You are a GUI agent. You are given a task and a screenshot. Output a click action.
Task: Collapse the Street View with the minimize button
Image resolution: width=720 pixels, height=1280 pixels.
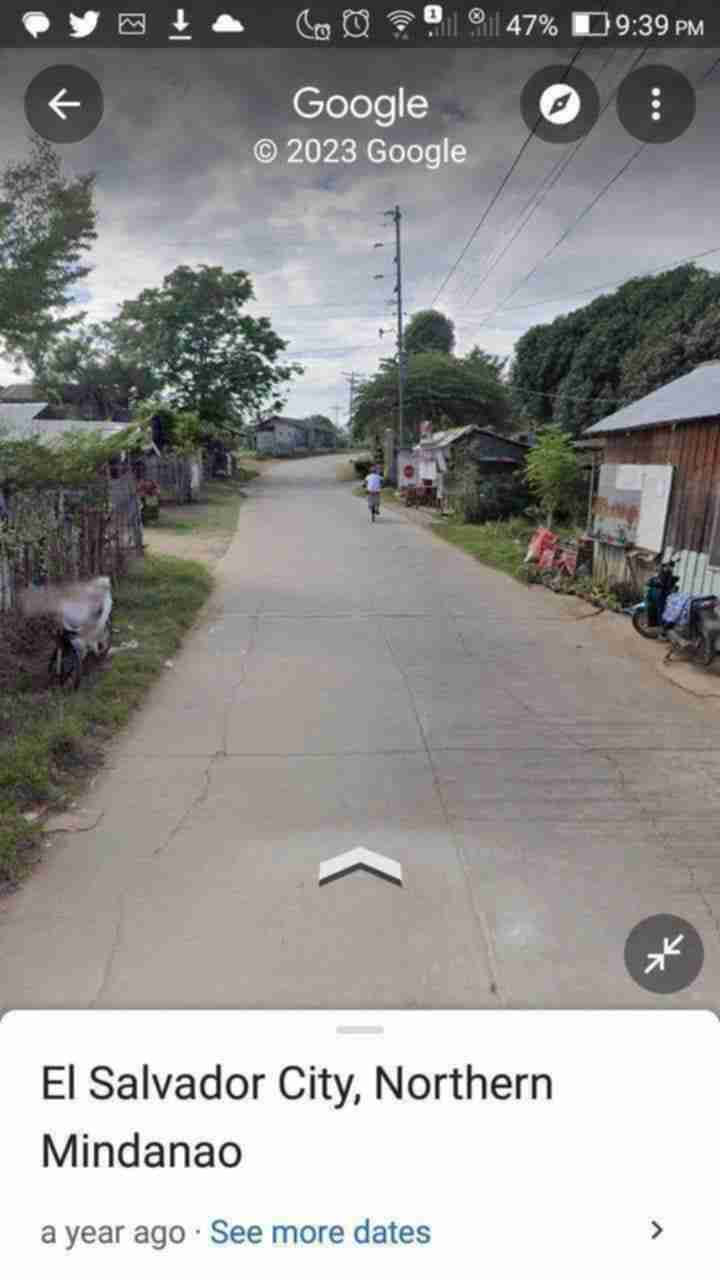click(663, 953)
